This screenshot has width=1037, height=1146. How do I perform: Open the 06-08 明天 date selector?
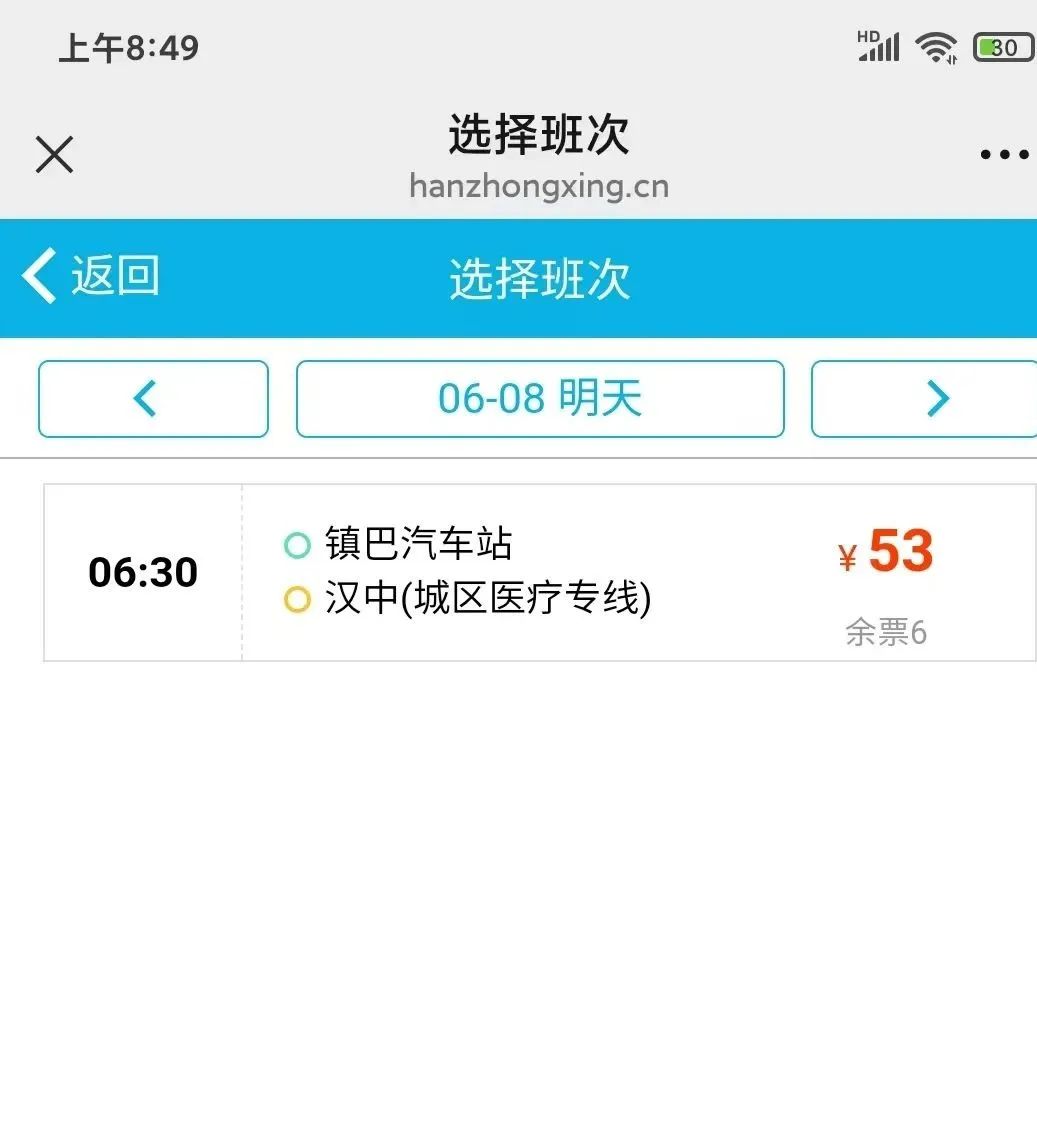tap(540, 398)
